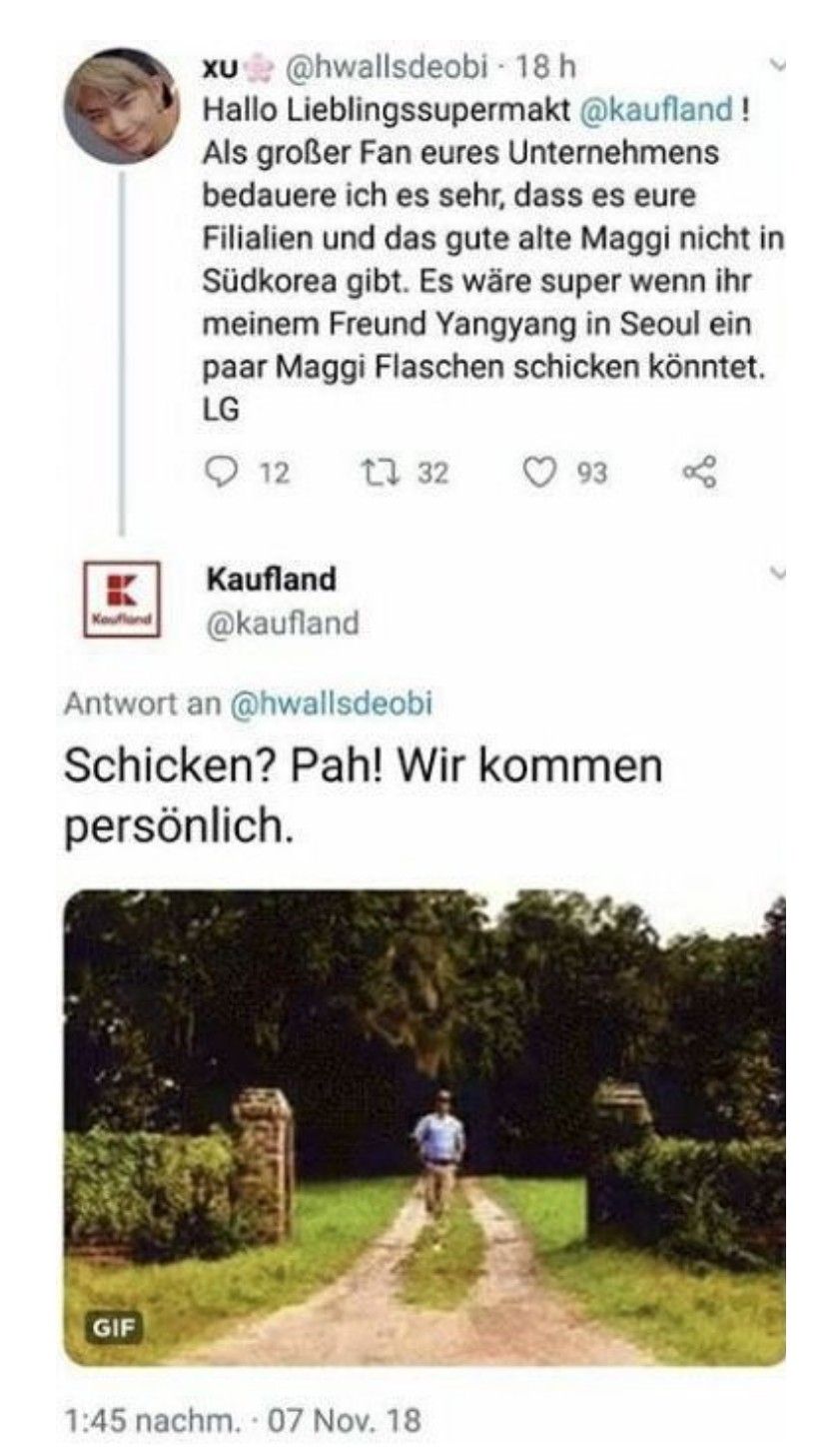Open dropdown arrow on Kaufland's reply
This screenshot has height=1448, width=840.
point(779,574)
